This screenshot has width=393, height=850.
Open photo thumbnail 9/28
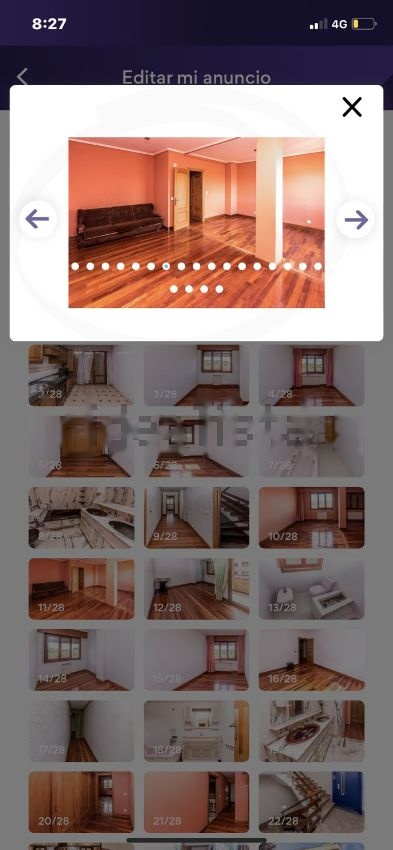196,518
